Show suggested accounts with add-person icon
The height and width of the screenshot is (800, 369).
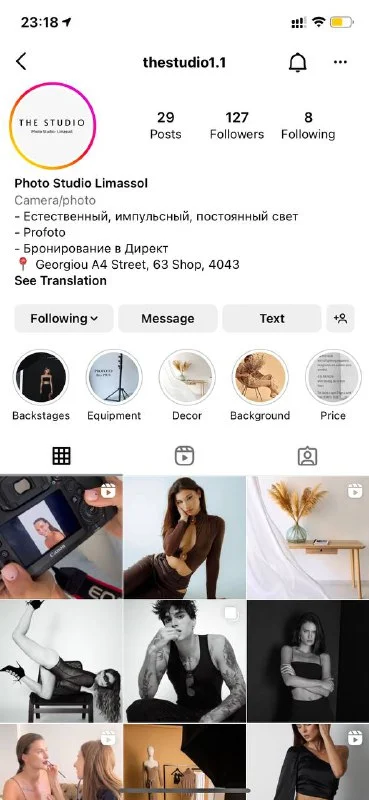(340, 318)
